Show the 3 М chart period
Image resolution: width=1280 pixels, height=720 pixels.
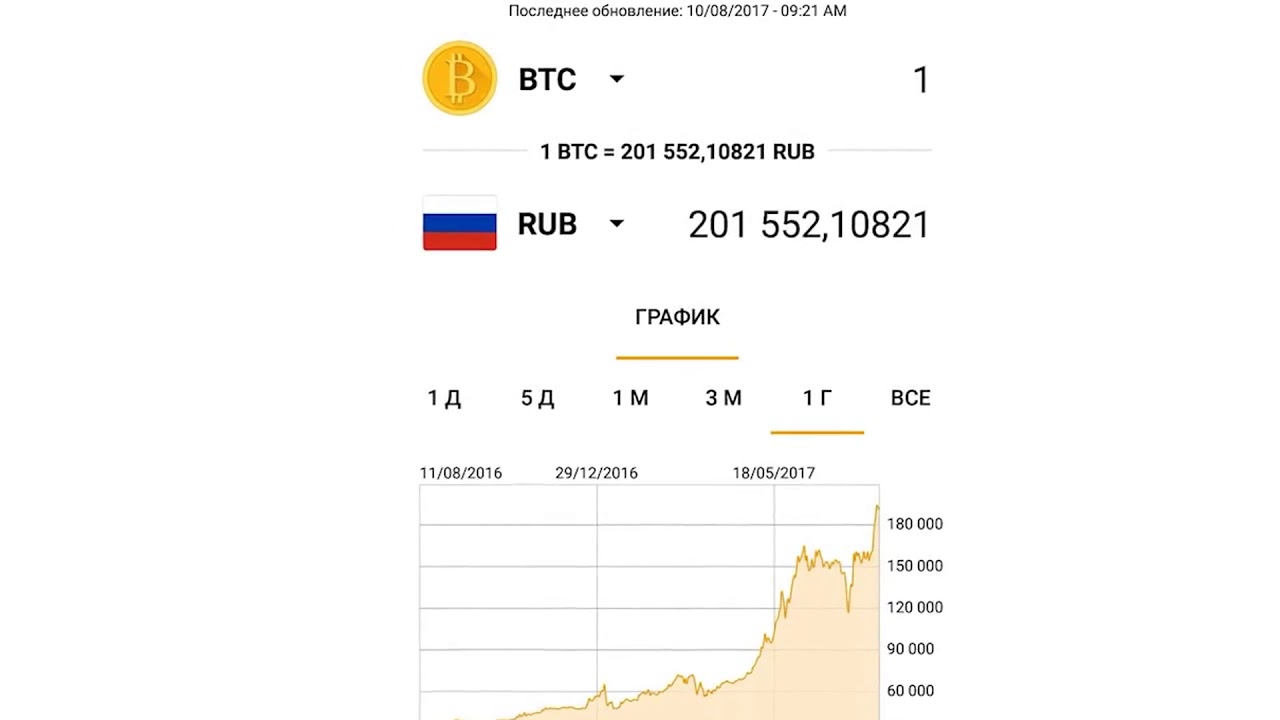[x=723, y=398]
